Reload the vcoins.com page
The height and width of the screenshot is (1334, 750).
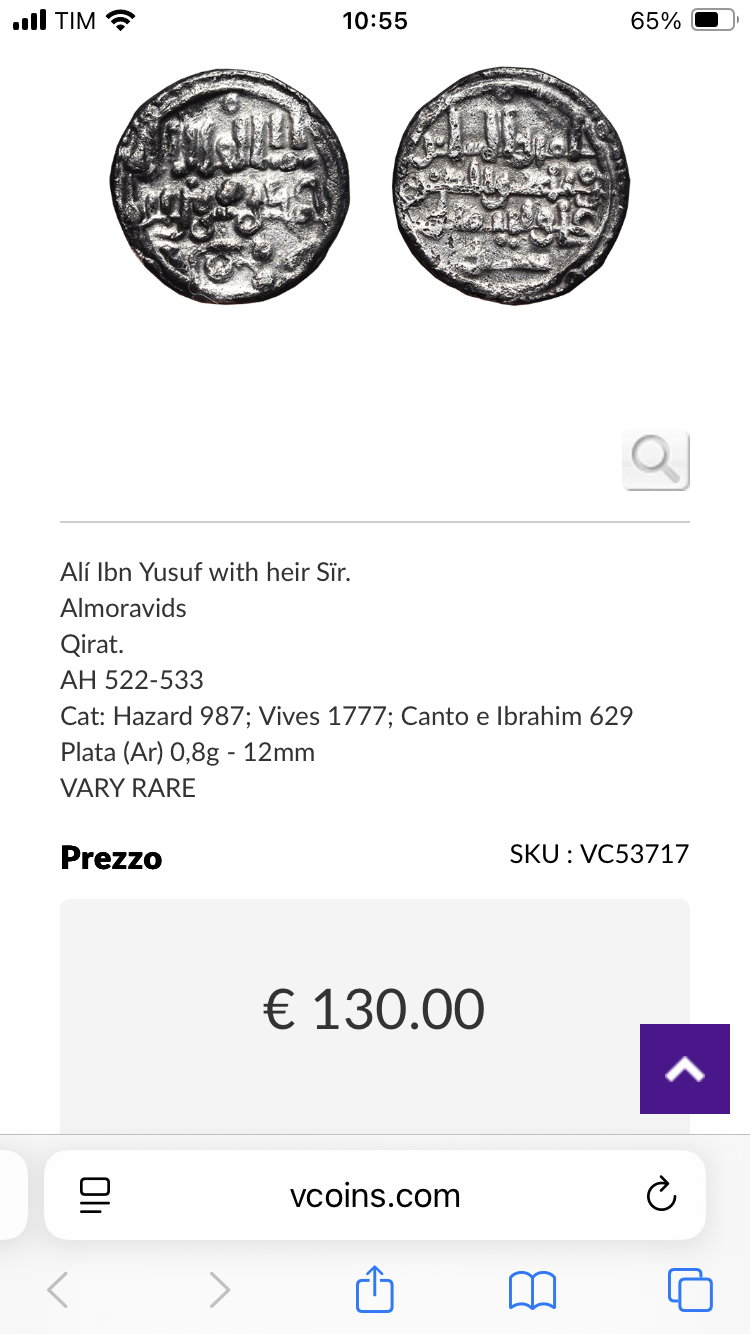tap(661, 1195)
